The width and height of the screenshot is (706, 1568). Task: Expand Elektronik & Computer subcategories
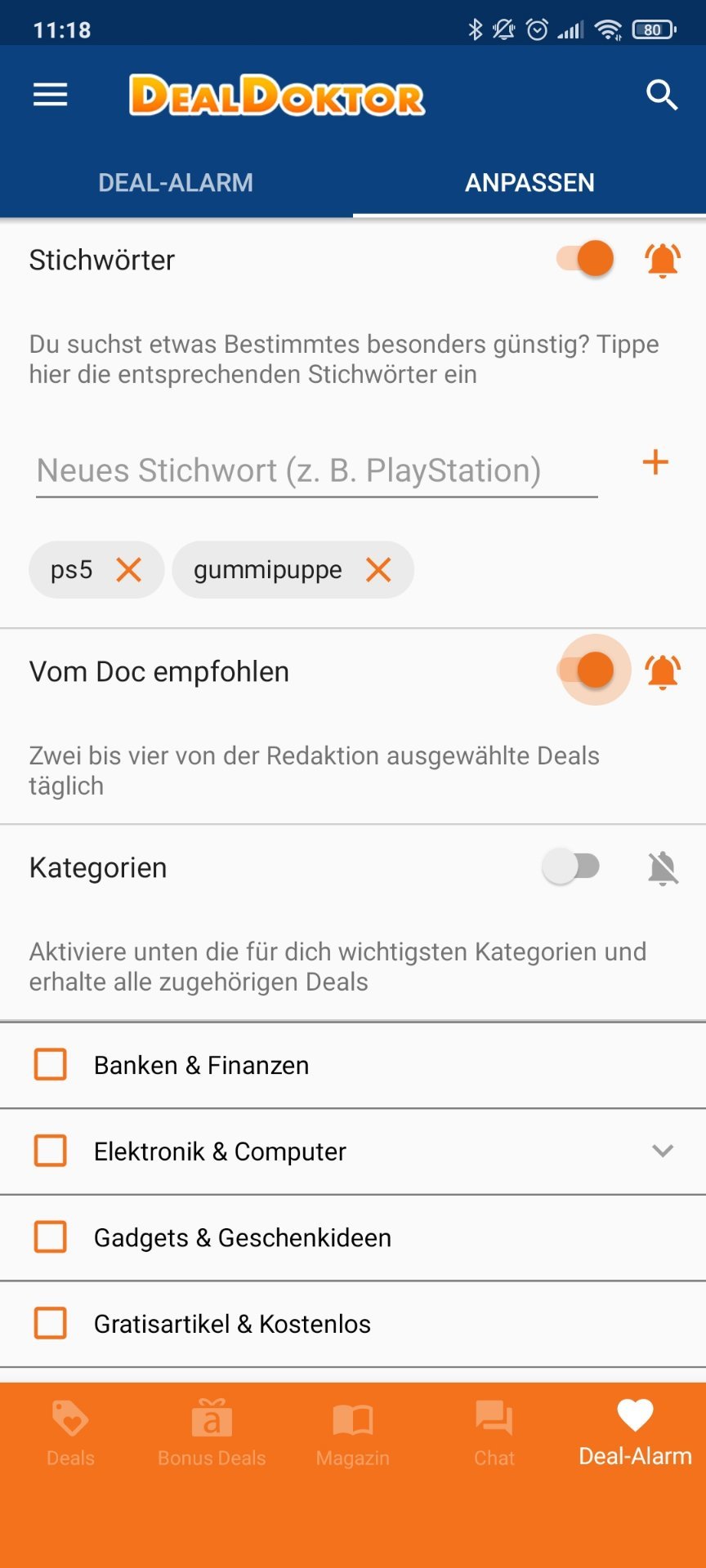tap(663, 1151)
